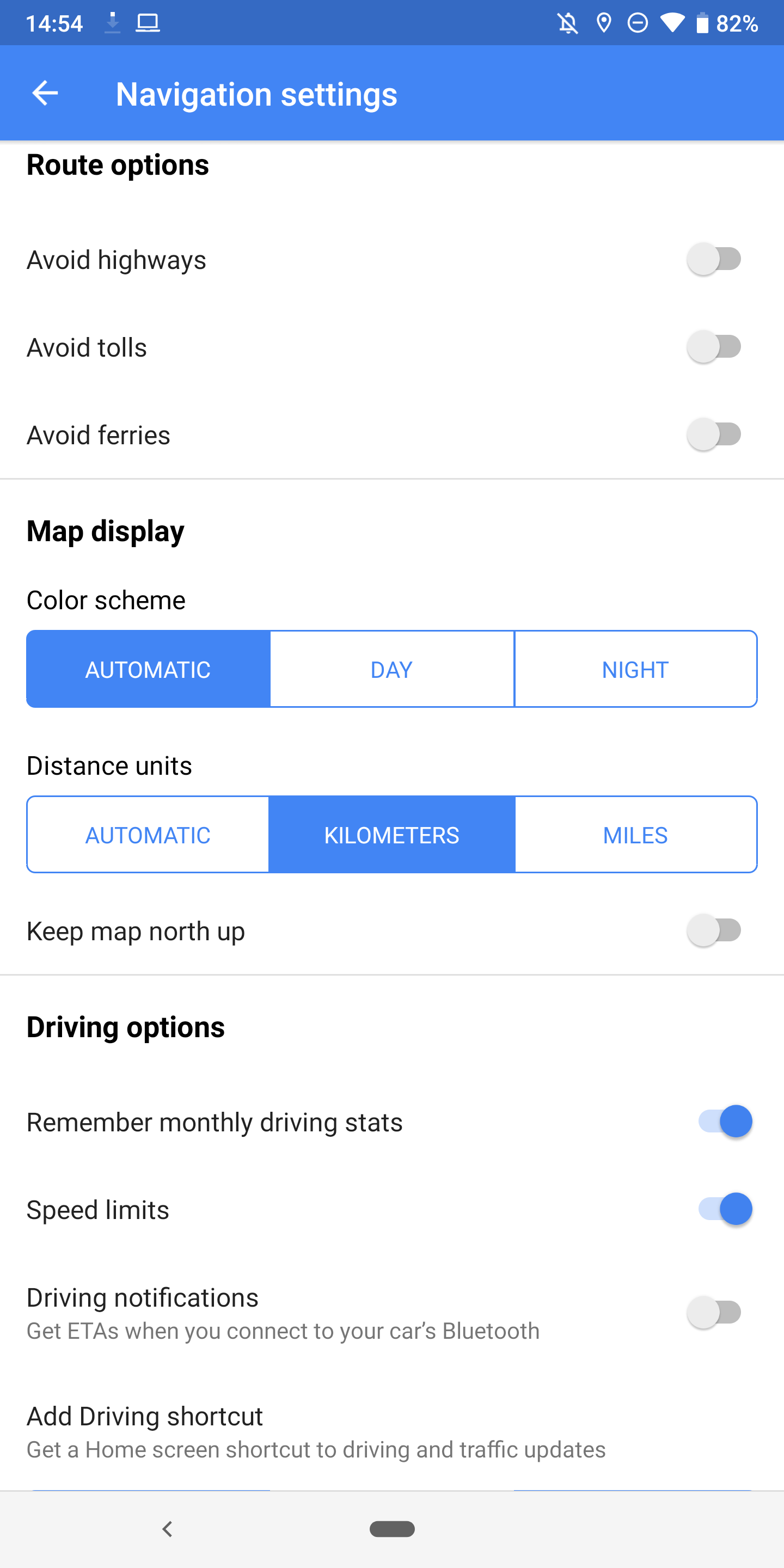Turn on Avoid tolls

714,347
